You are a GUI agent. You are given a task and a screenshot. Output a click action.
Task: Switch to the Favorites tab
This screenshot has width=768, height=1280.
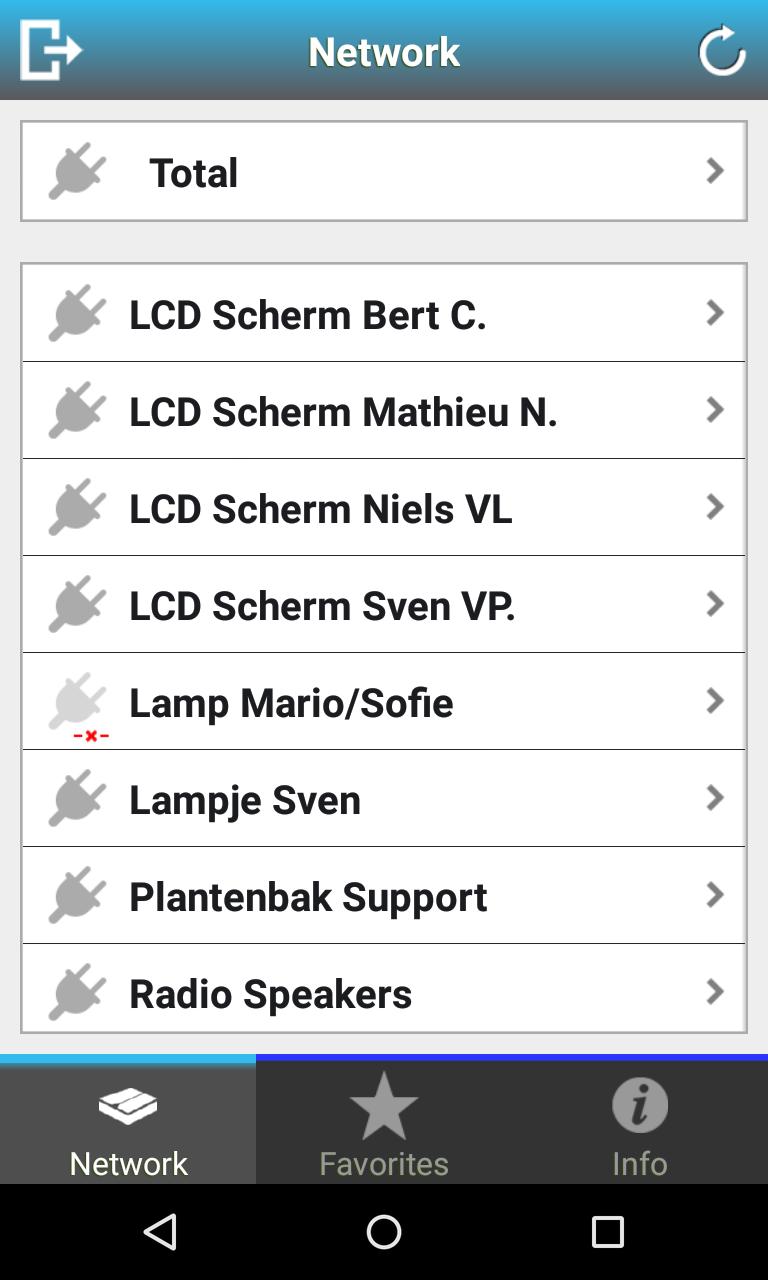(x=384, y=1123)
